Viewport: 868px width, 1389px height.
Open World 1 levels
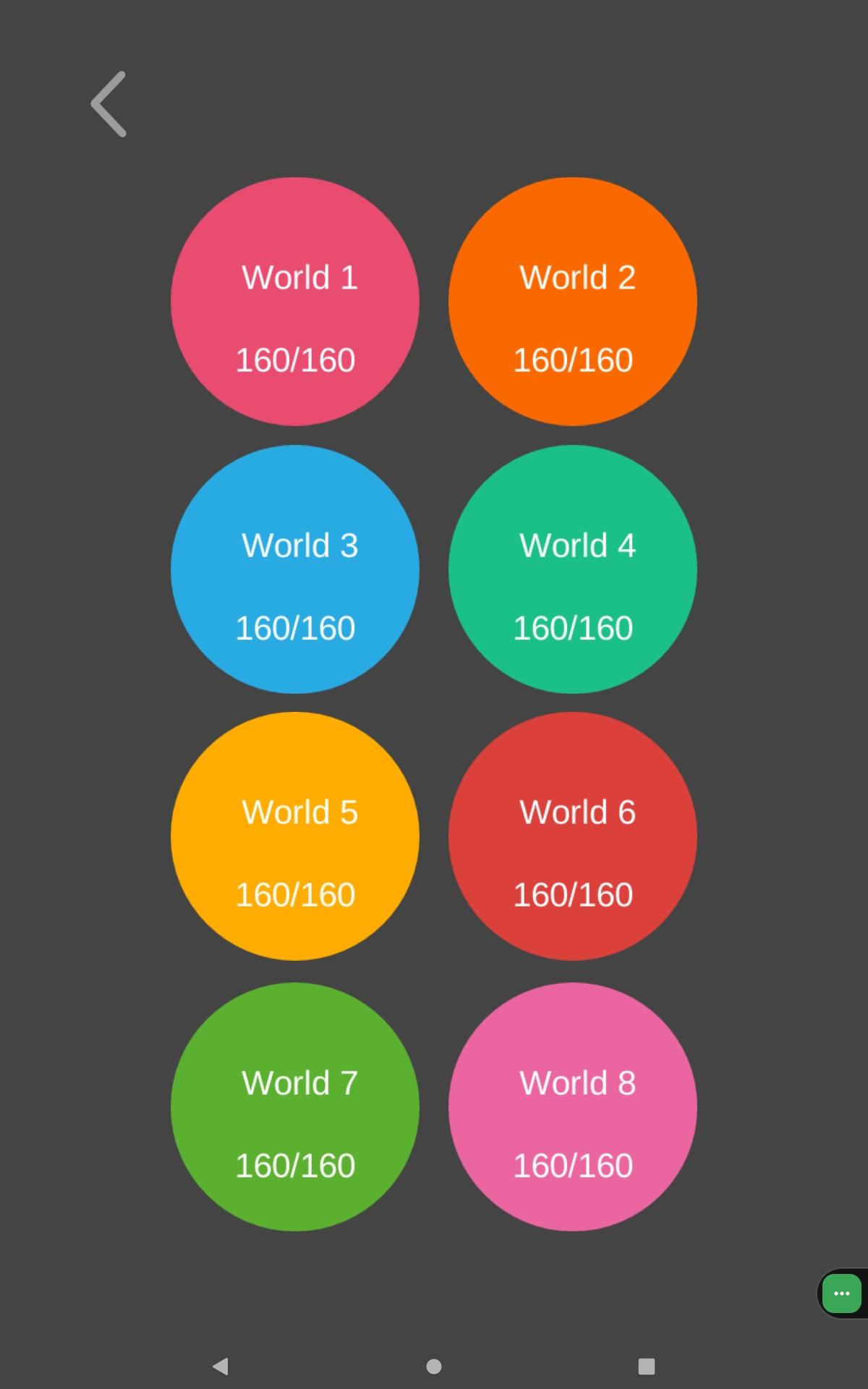295,301
